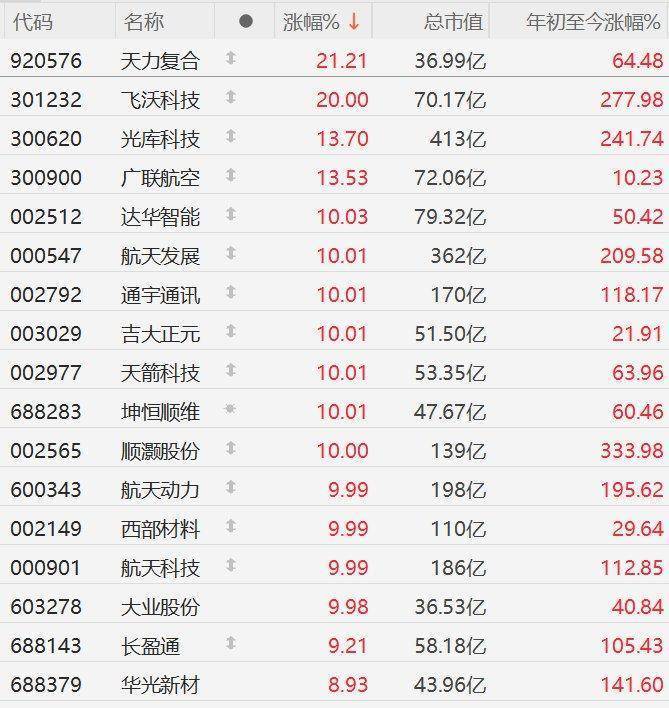669x708 pixels.
Task: Open the 华光新材 stock row
Action: pos(160,686)
